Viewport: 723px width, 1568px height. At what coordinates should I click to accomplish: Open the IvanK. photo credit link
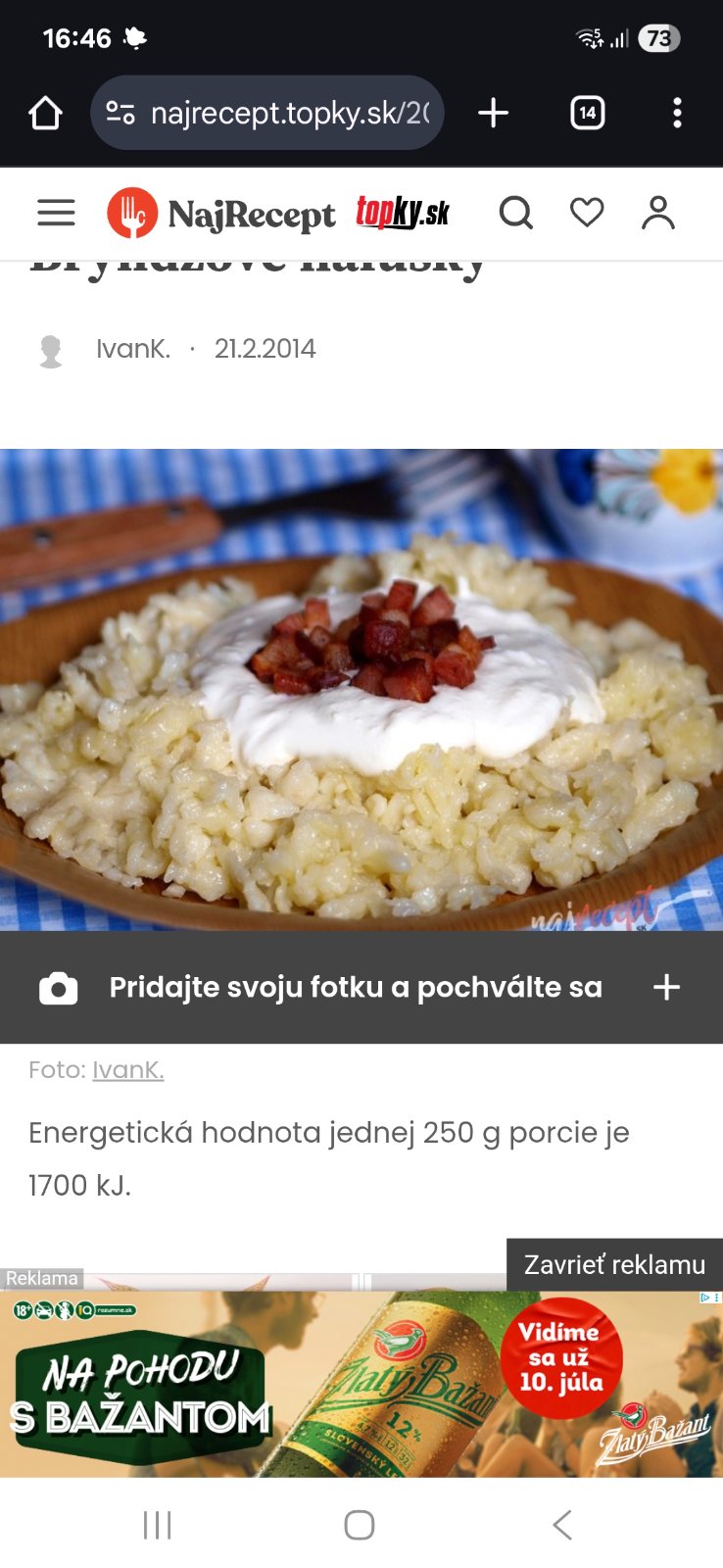[x=128, y=1070]
